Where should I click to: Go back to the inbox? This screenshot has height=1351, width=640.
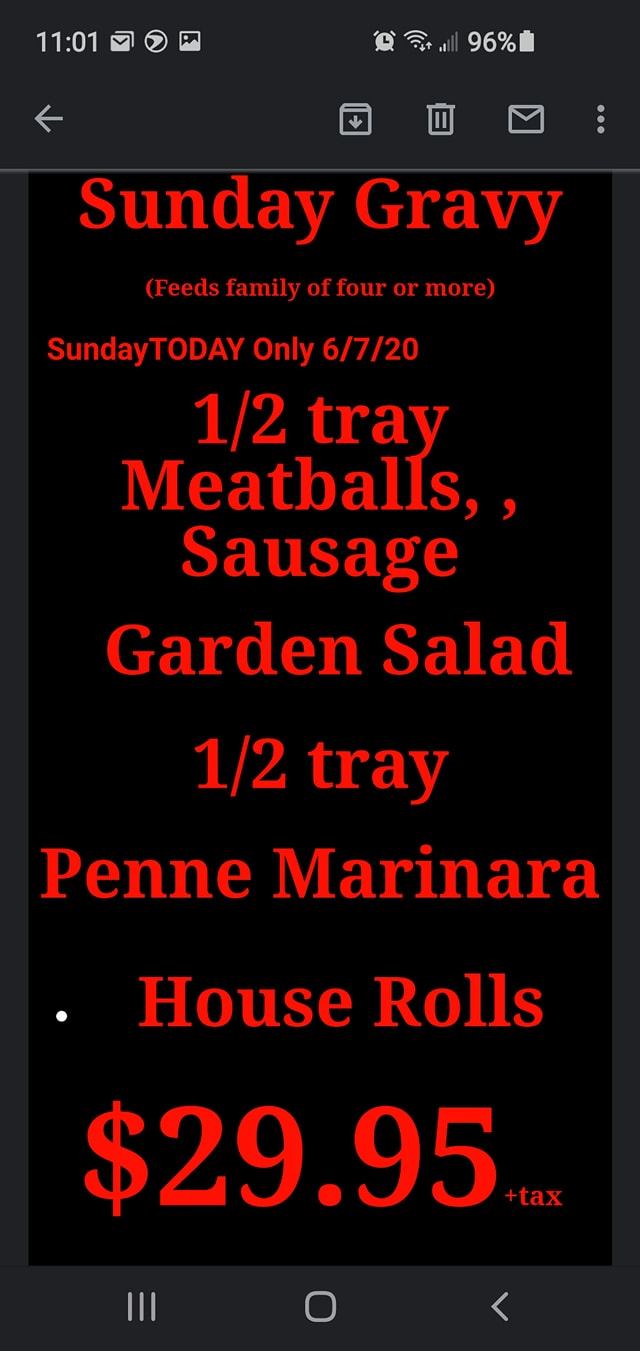49,121
